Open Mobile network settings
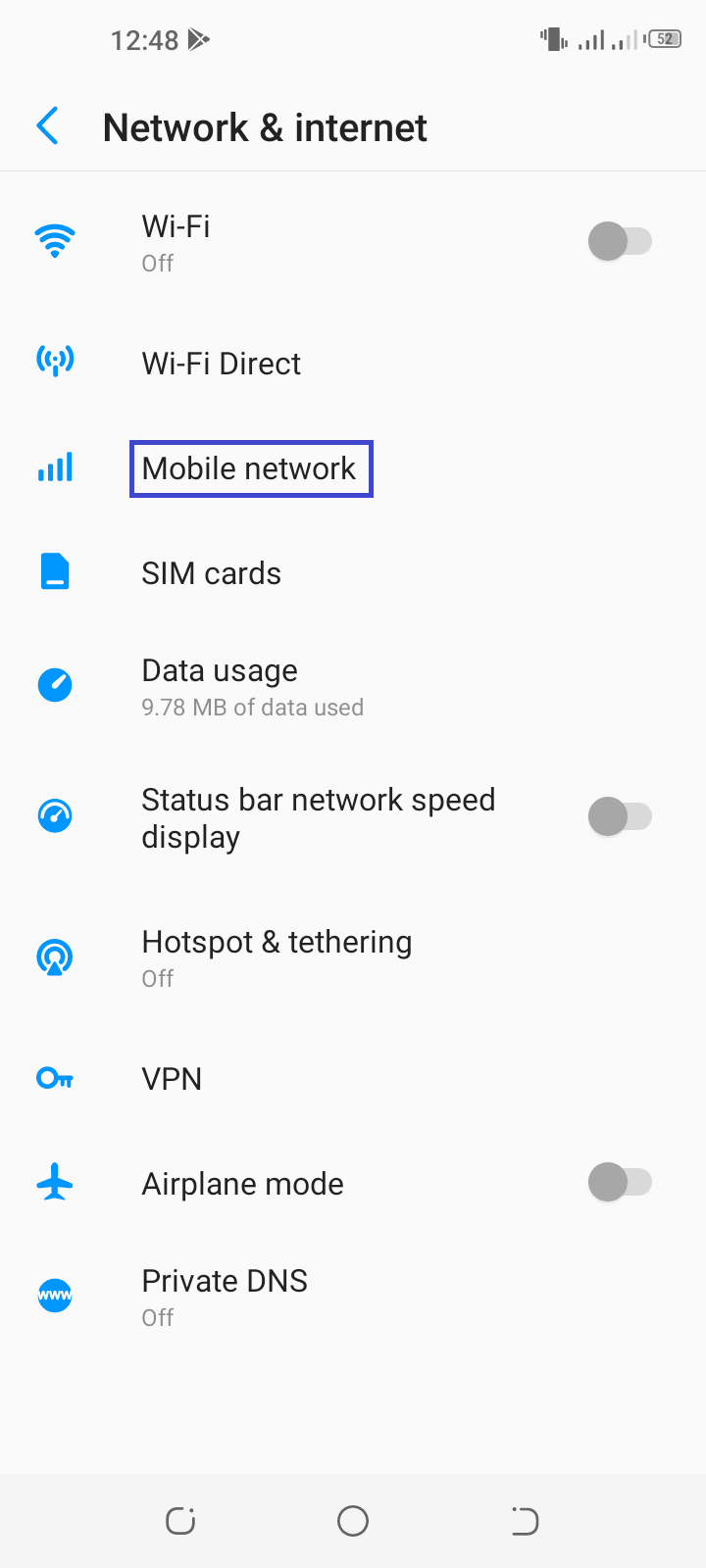The width and height of the screenshot is (706, 1568). (x=353, y=468)
